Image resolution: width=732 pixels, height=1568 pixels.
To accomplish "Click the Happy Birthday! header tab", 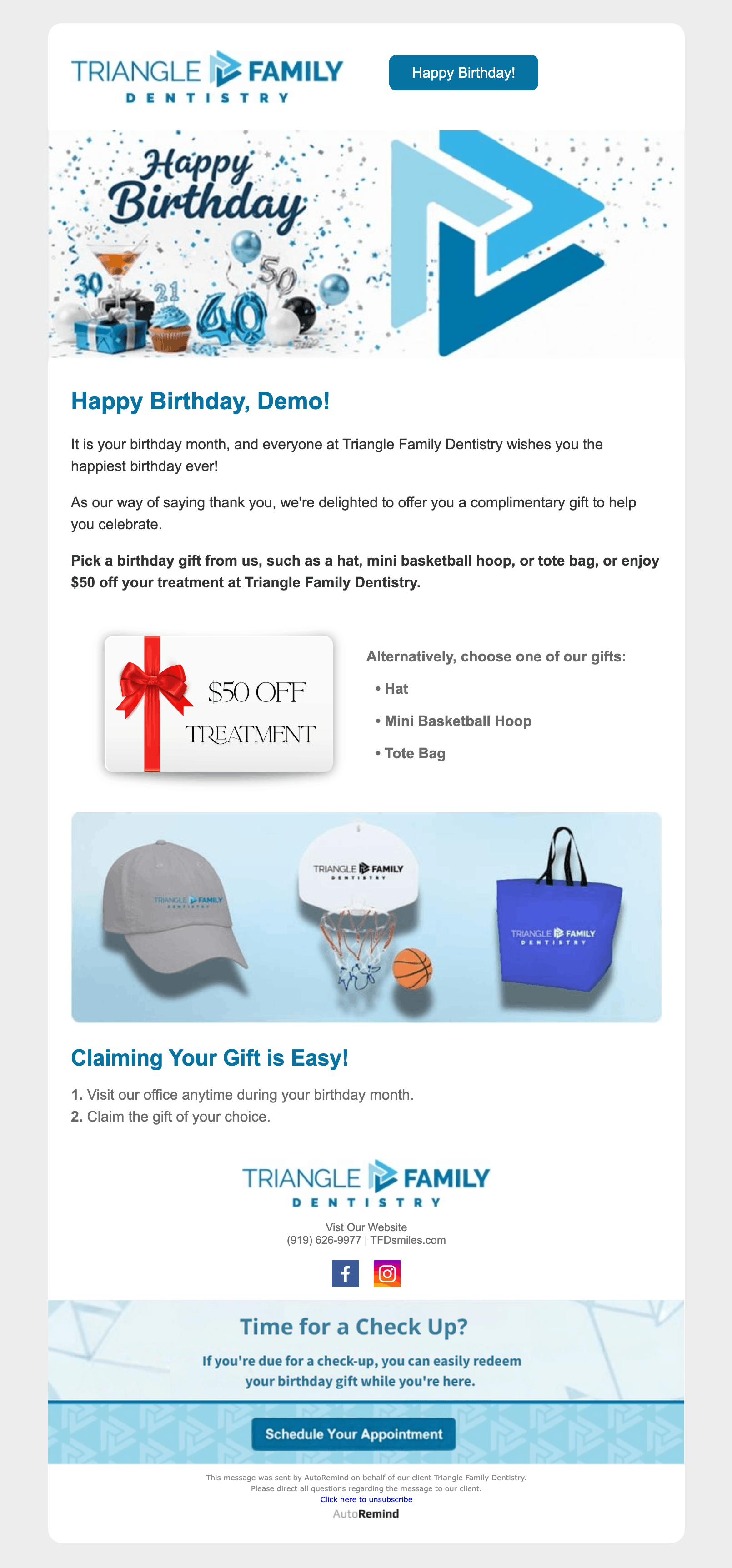I will (x=463, y=72).
